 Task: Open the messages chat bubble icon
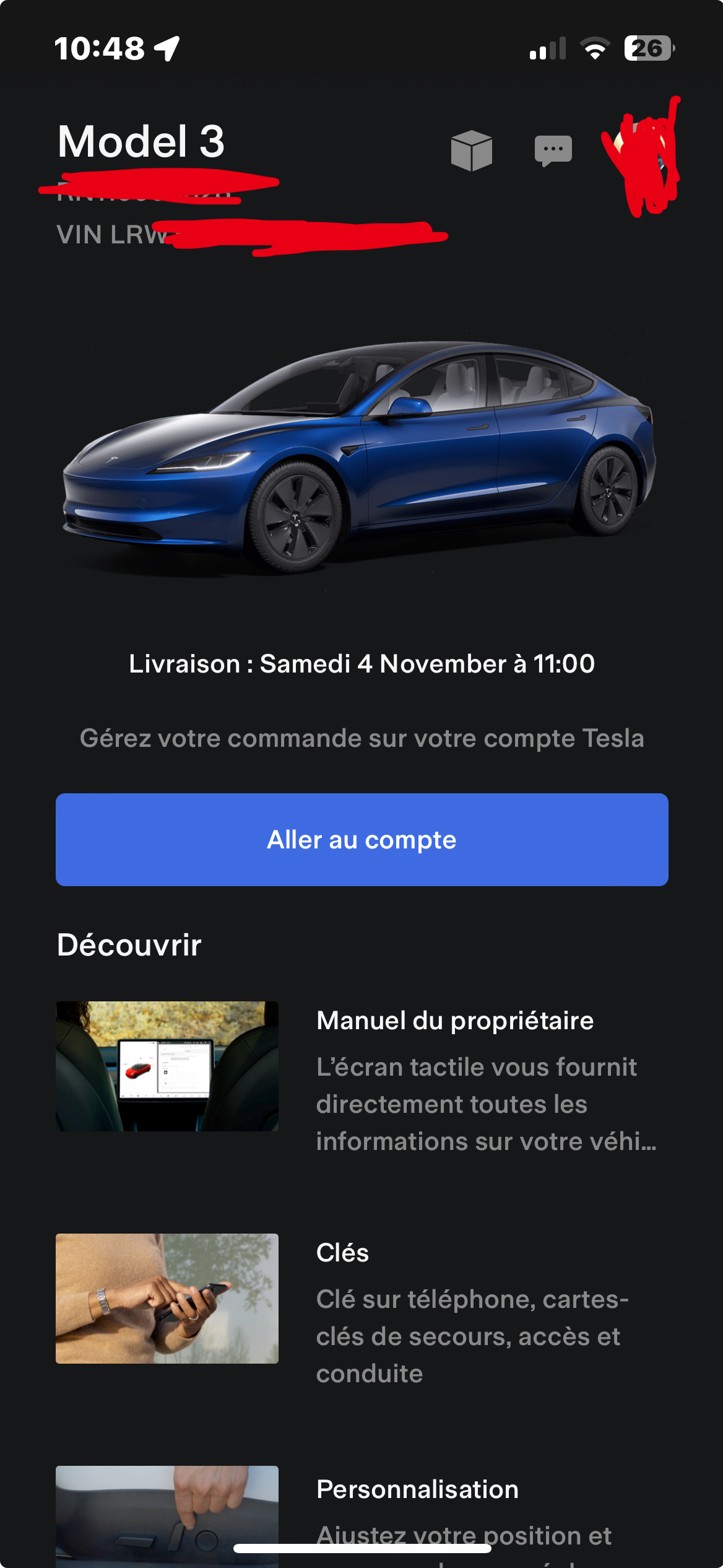pyautogui.click(x=553, y=150)
